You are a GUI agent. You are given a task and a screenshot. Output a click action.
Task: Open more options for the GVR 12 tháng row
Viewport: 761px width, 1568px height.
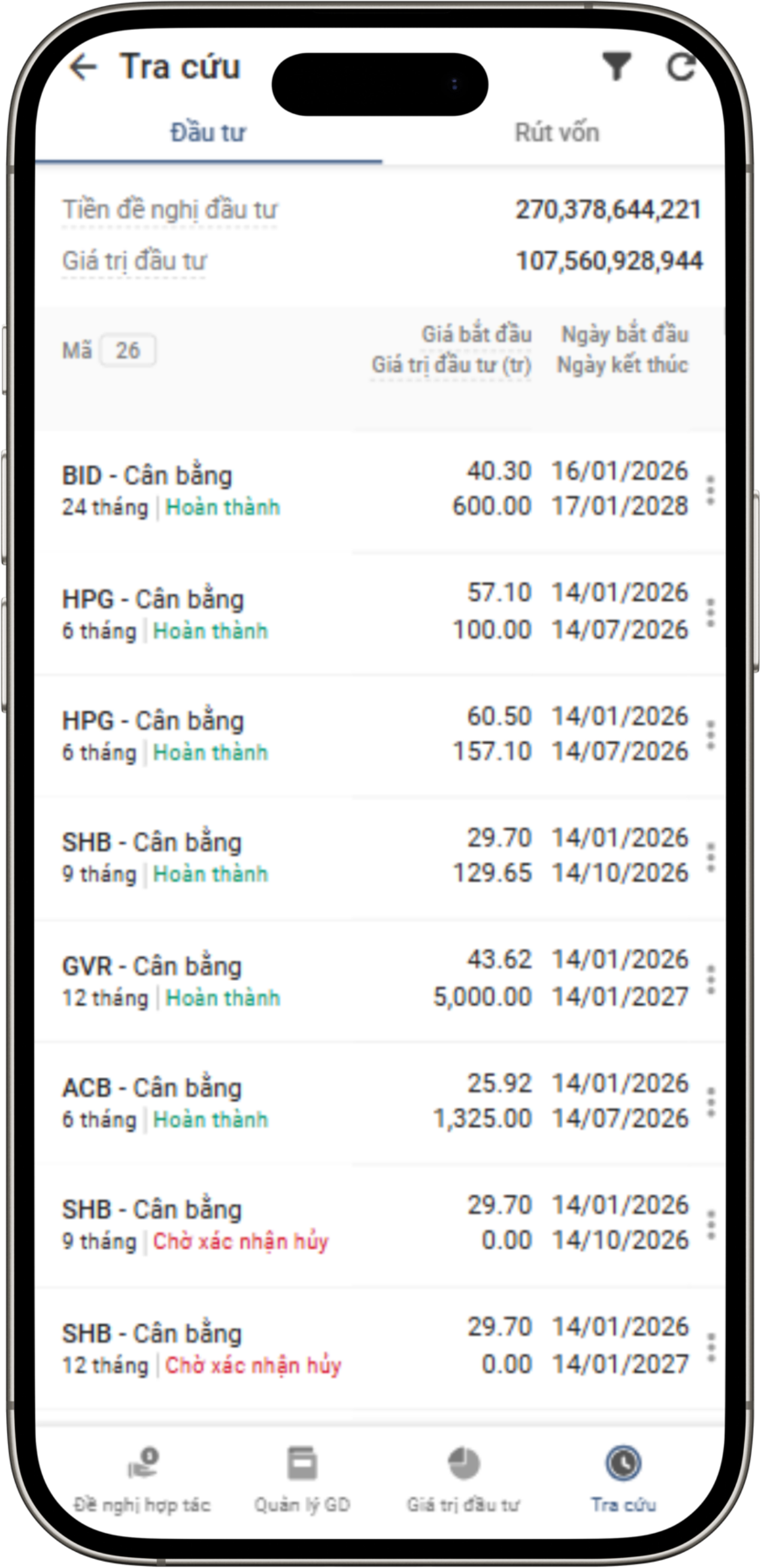[710, 979]
